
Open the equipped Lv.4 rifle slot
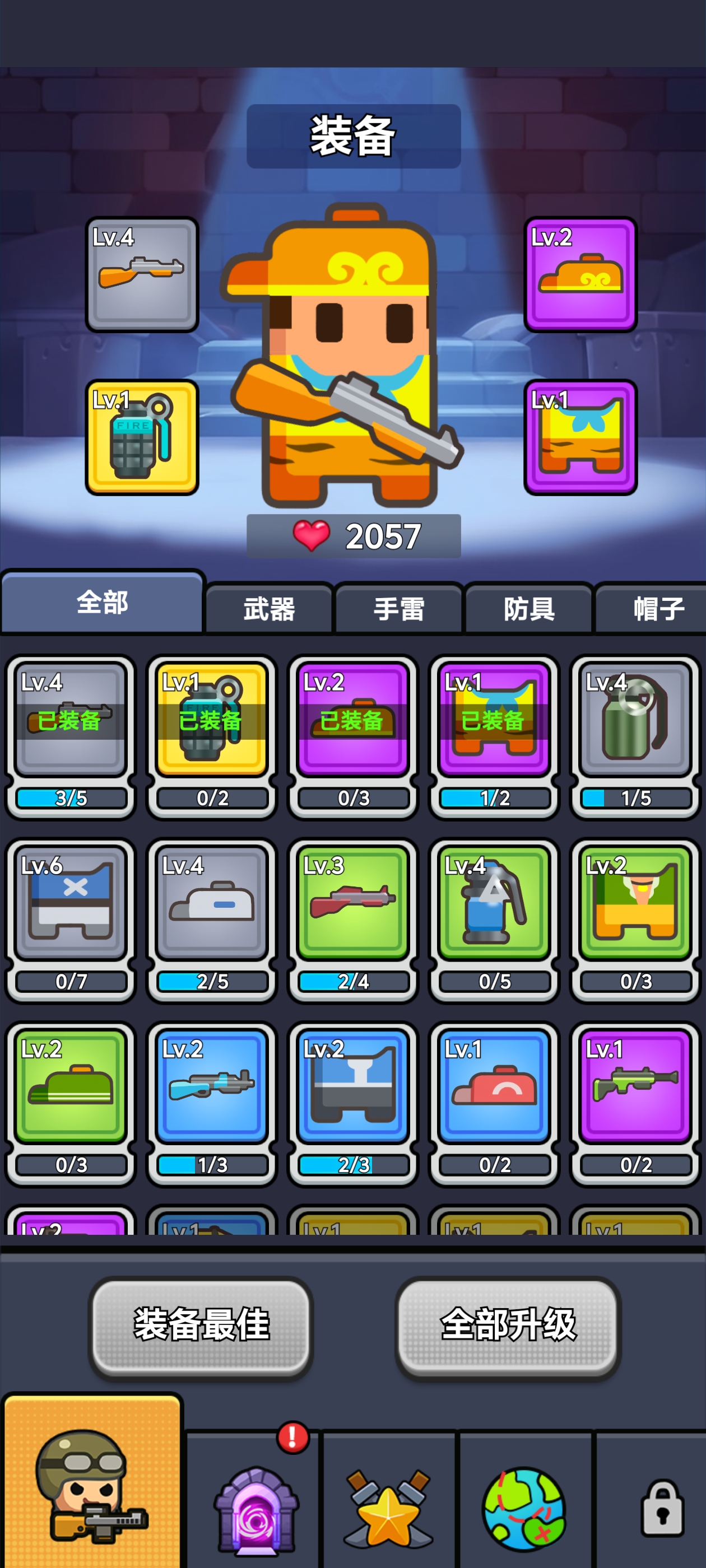click(142, 274)
